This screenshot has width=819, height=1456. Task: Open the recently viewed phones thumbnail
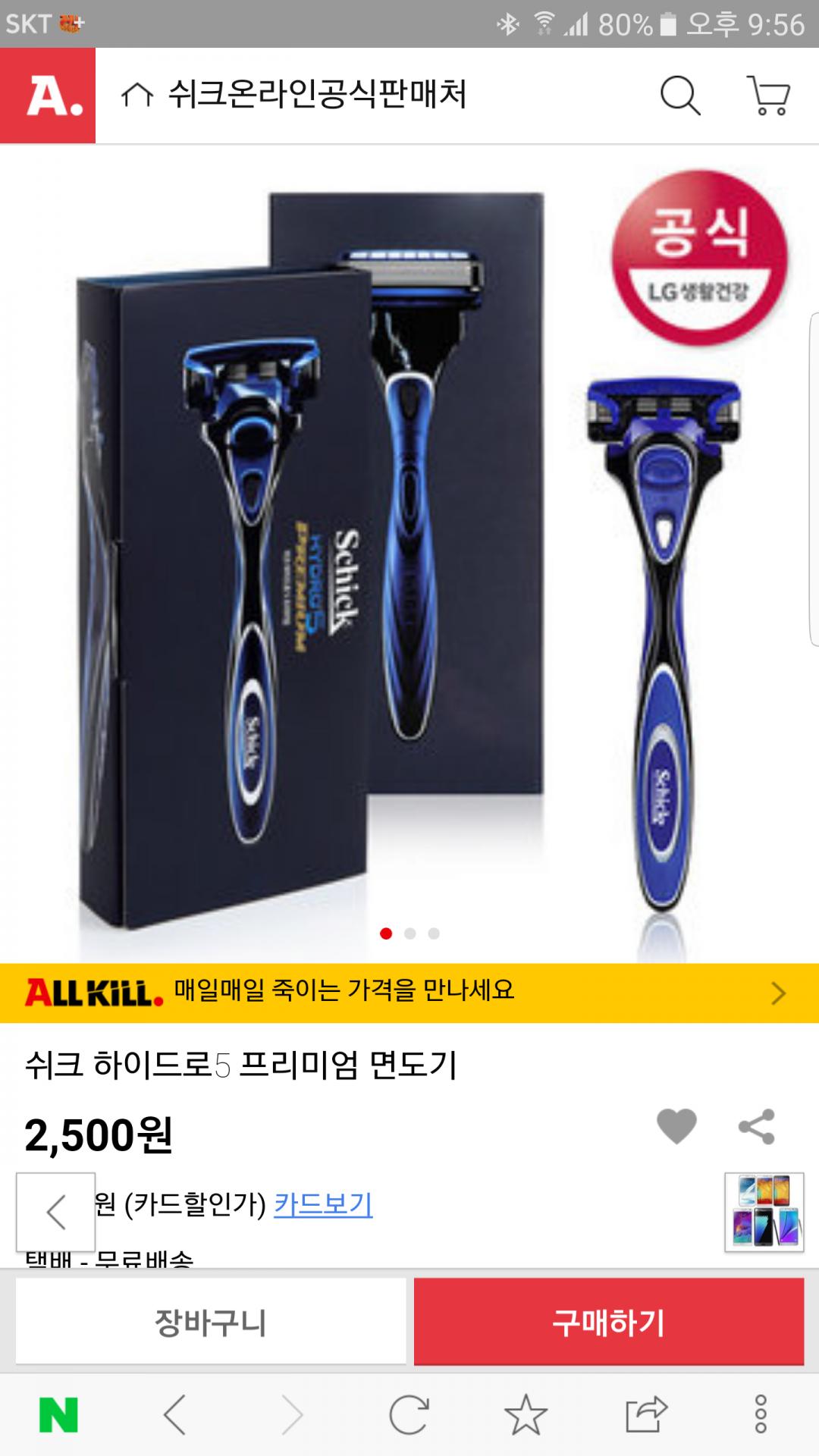click(764, 1212)
